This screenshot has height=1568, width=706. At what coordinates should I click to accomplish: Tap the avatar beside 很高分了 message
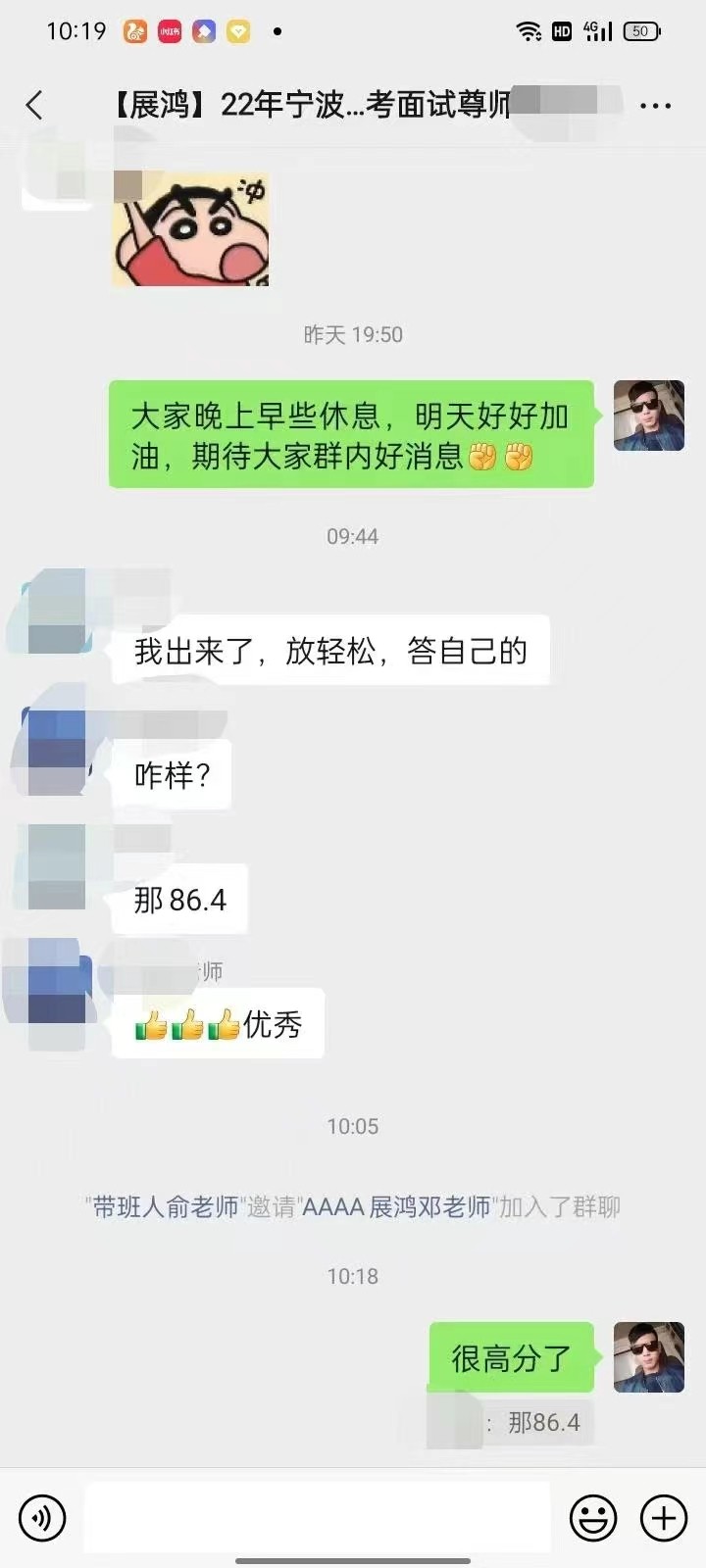pos(648,1357)
